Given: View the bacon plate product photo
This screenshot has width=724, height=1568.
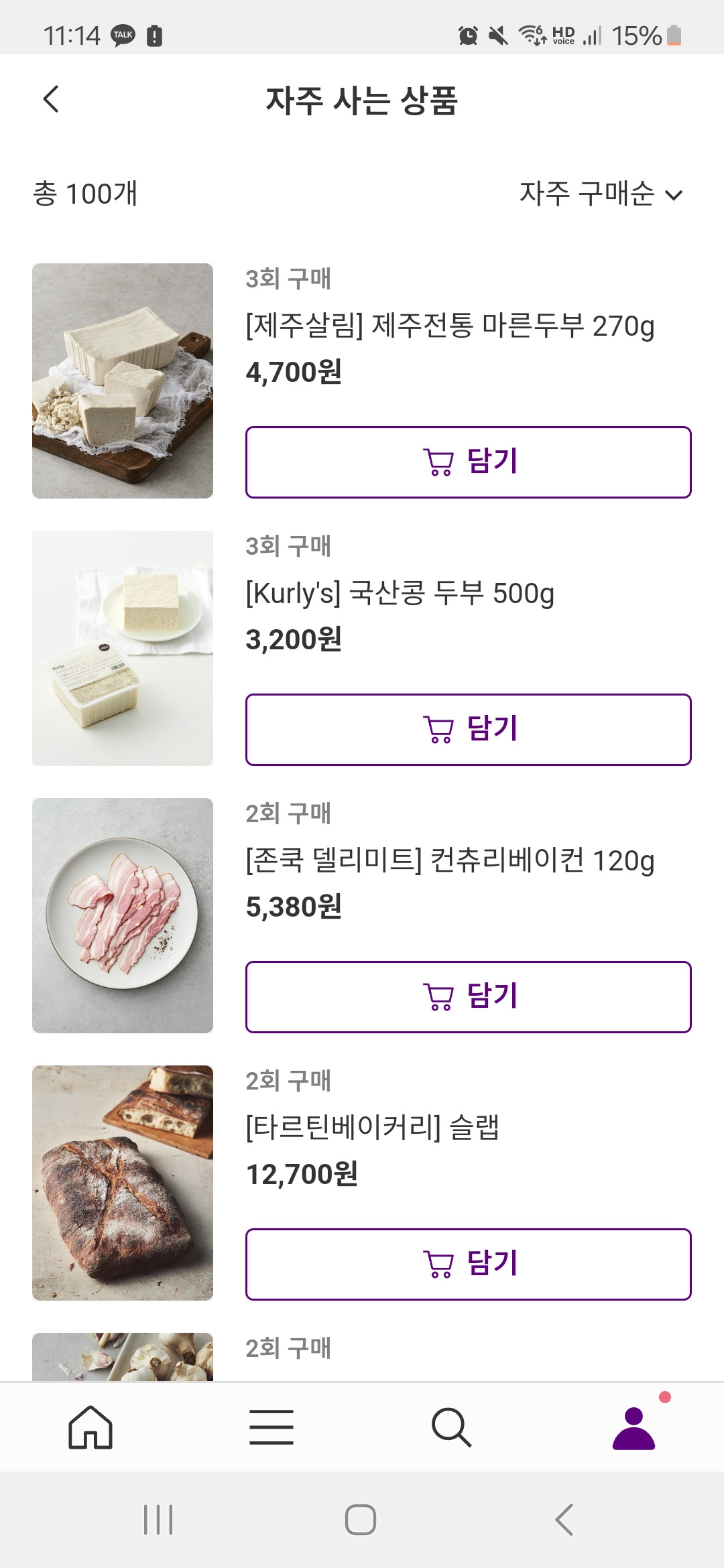Looking at the screenshot, I should [x=122, y=914].
